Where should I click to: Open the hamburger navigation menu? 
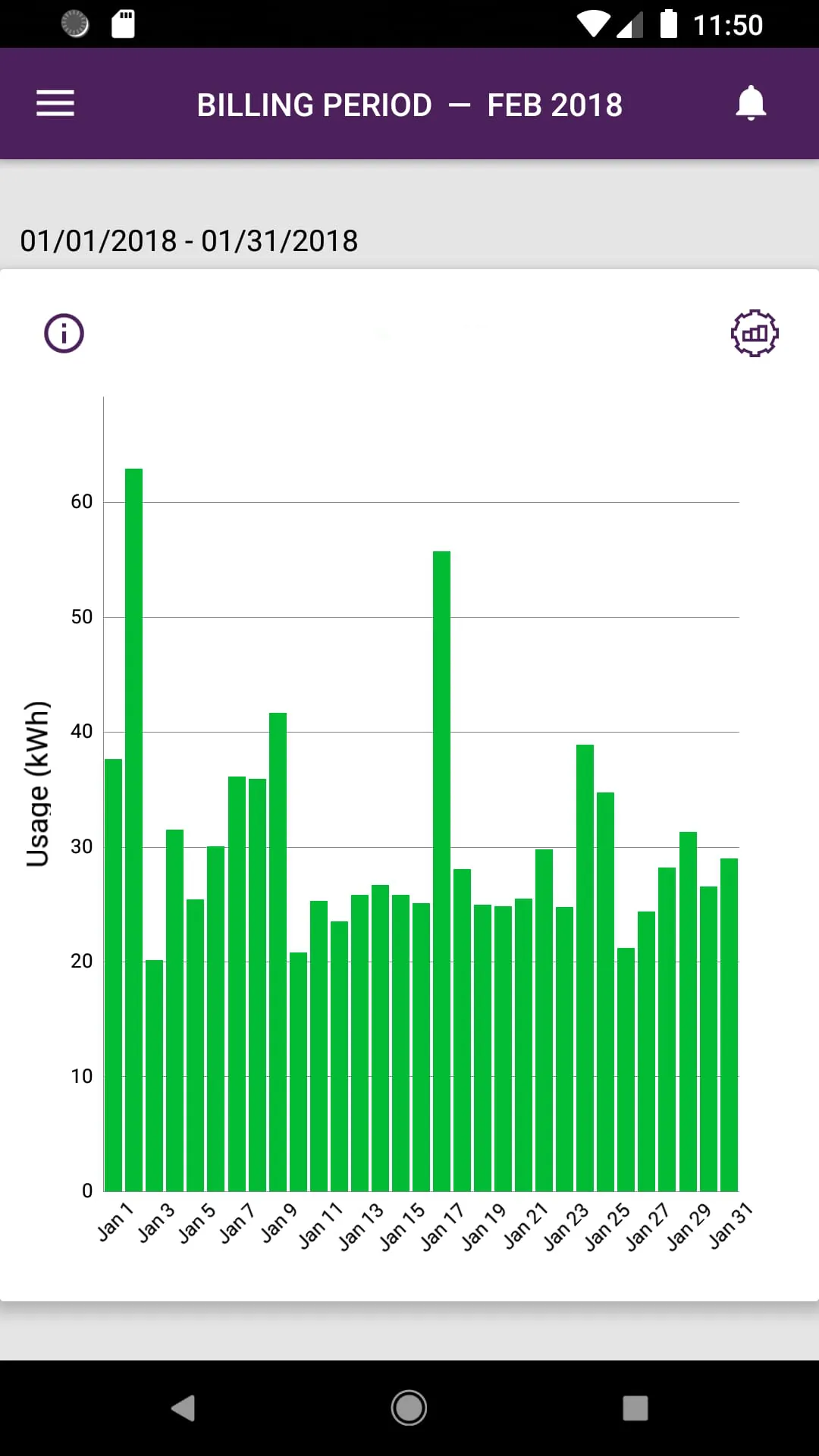click(55, 104)
